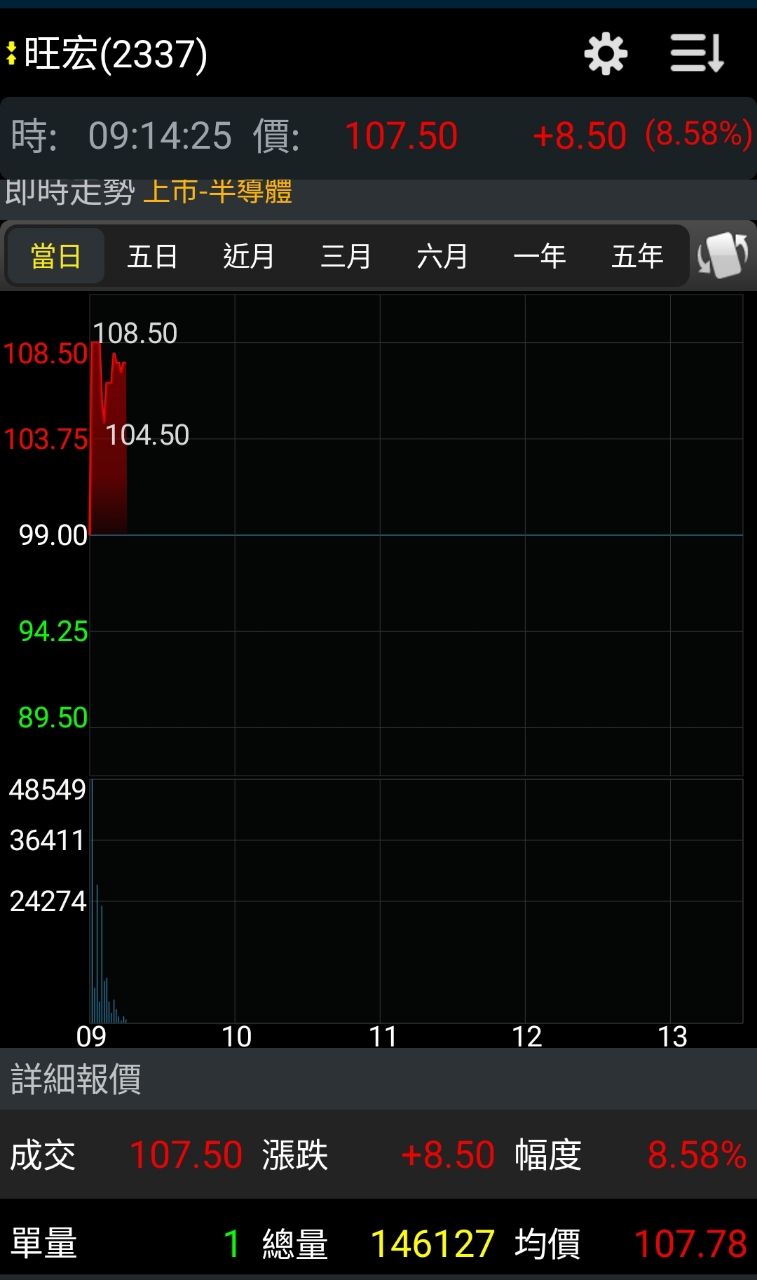Switch to the 五日 chart tab
This screenshot has height=1280, width=757.
coord(152,257)
